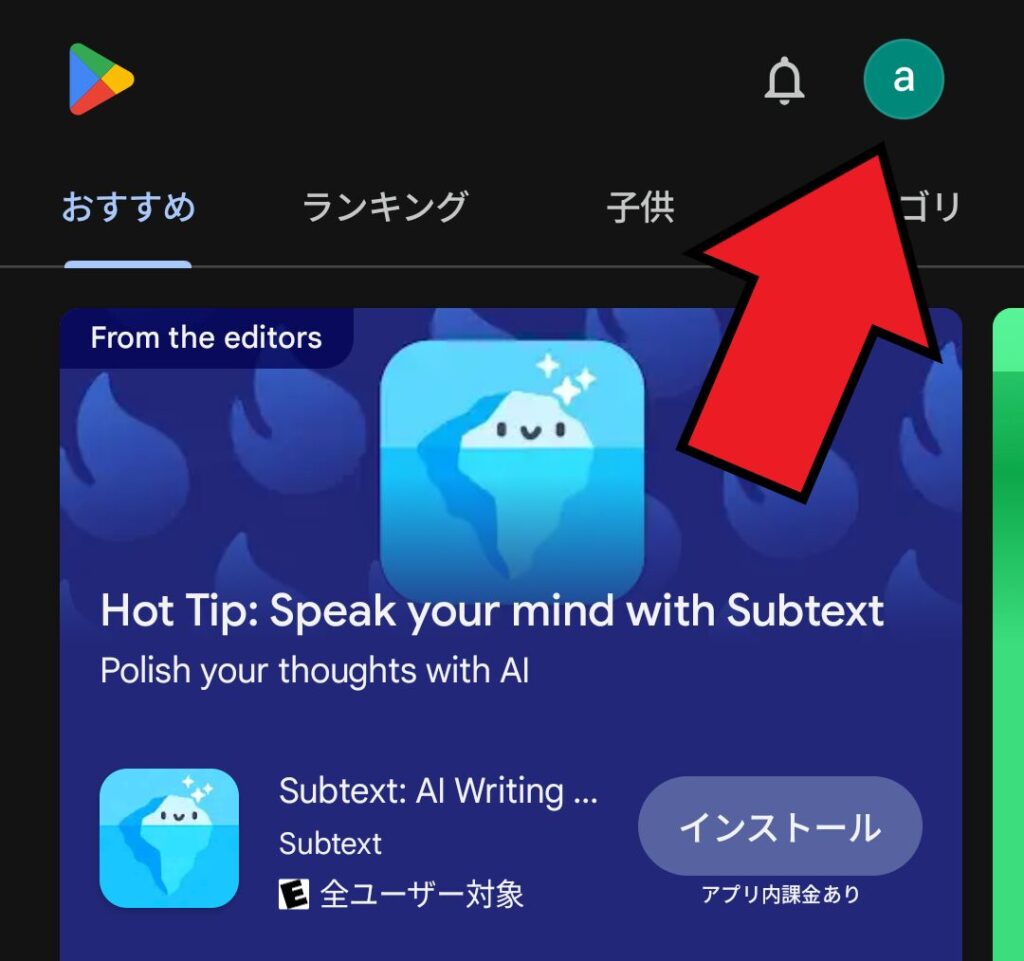Switch to the ランキング tab
The width and height of the screenshot is (1024, 961).
(385, 208)
